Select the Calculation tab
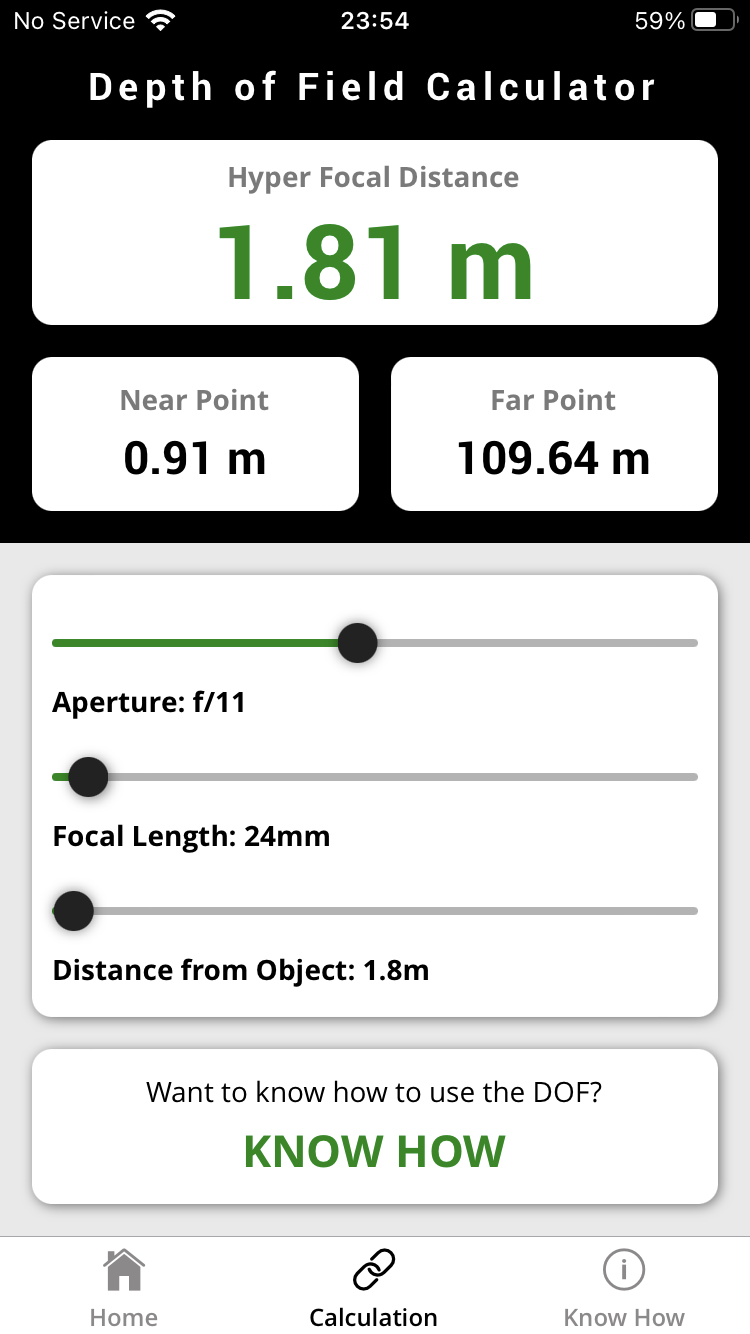 (x=374, y=1287)
